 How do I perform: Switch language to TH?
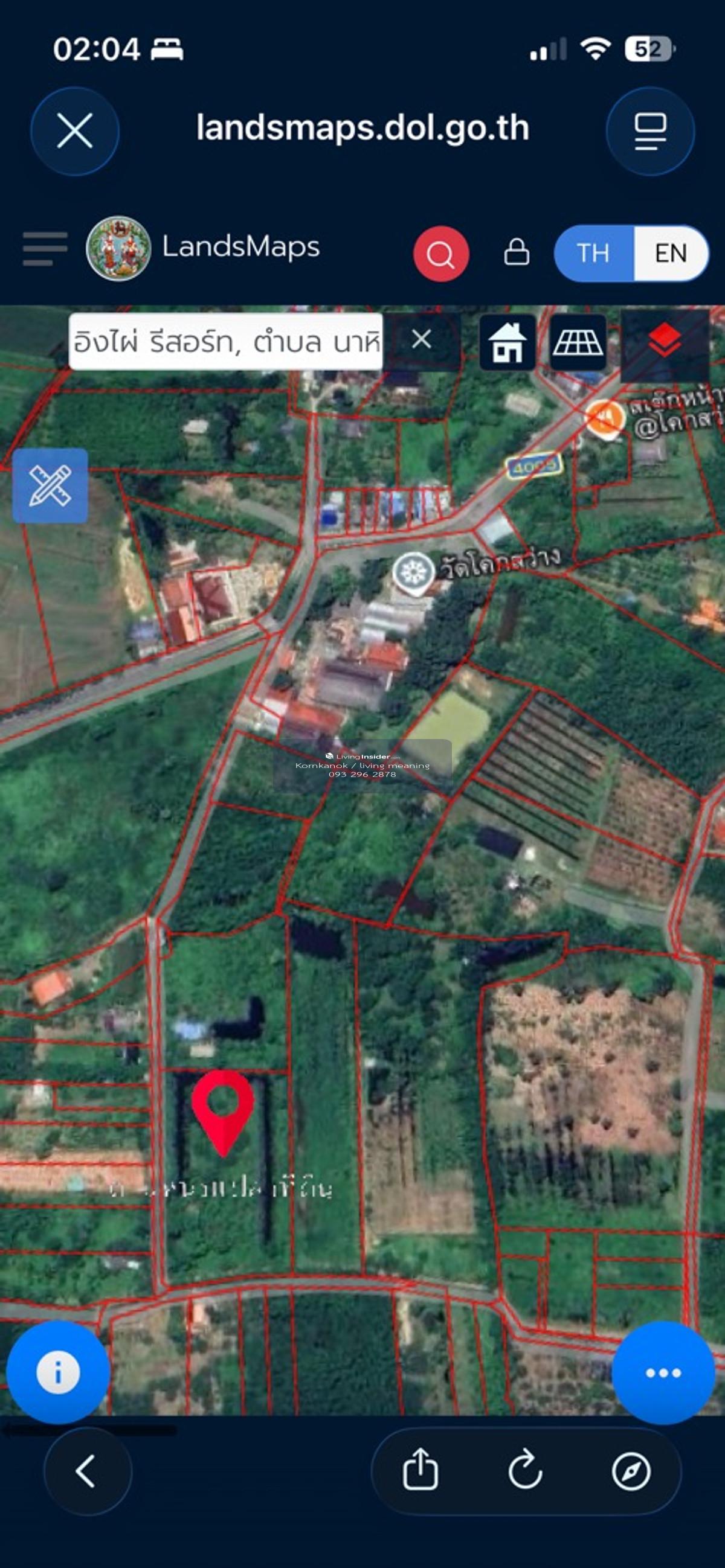click(x=593, y=253)
